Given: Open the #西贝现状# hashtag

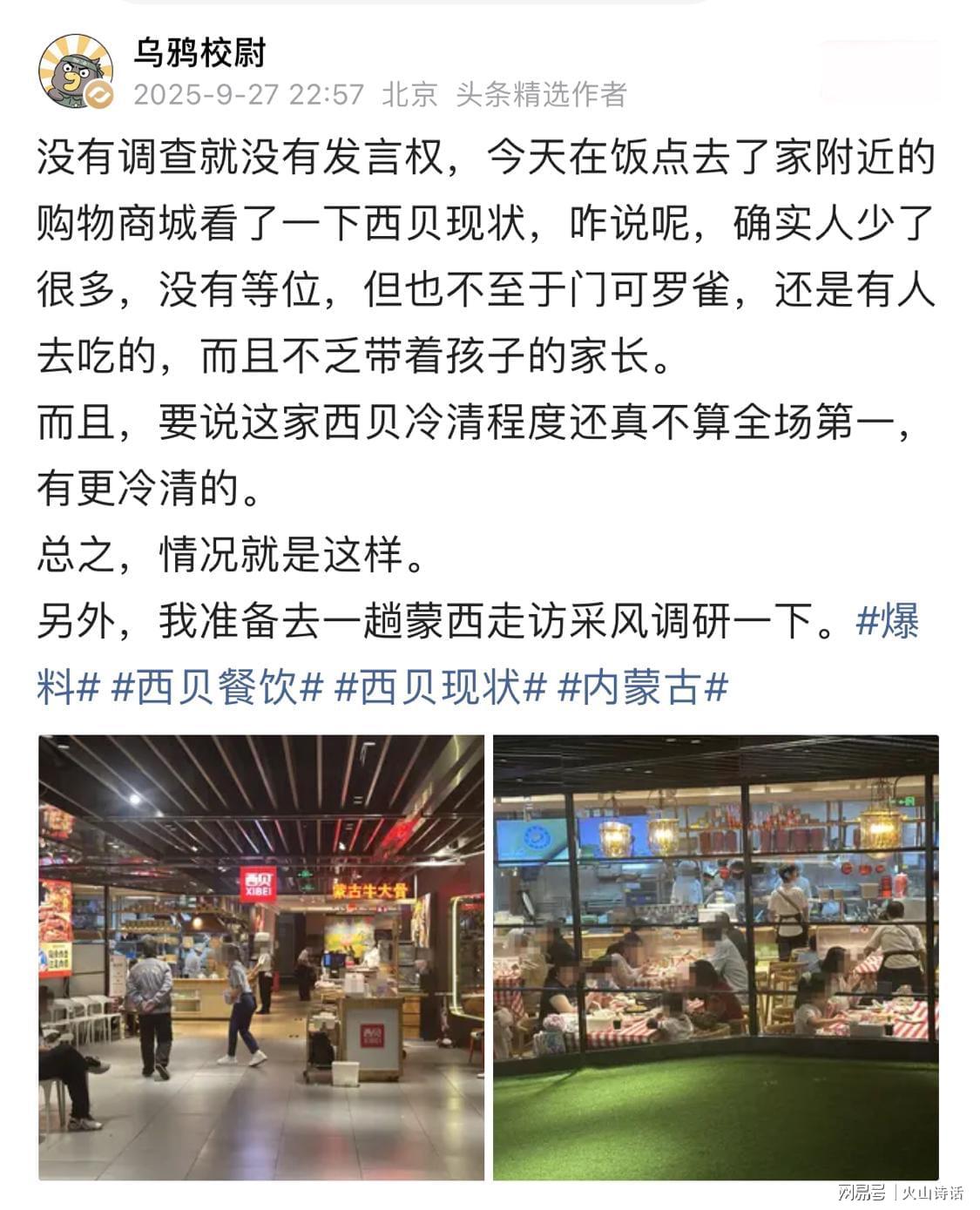Looking at the screenshot, I should tap(441, 690).
